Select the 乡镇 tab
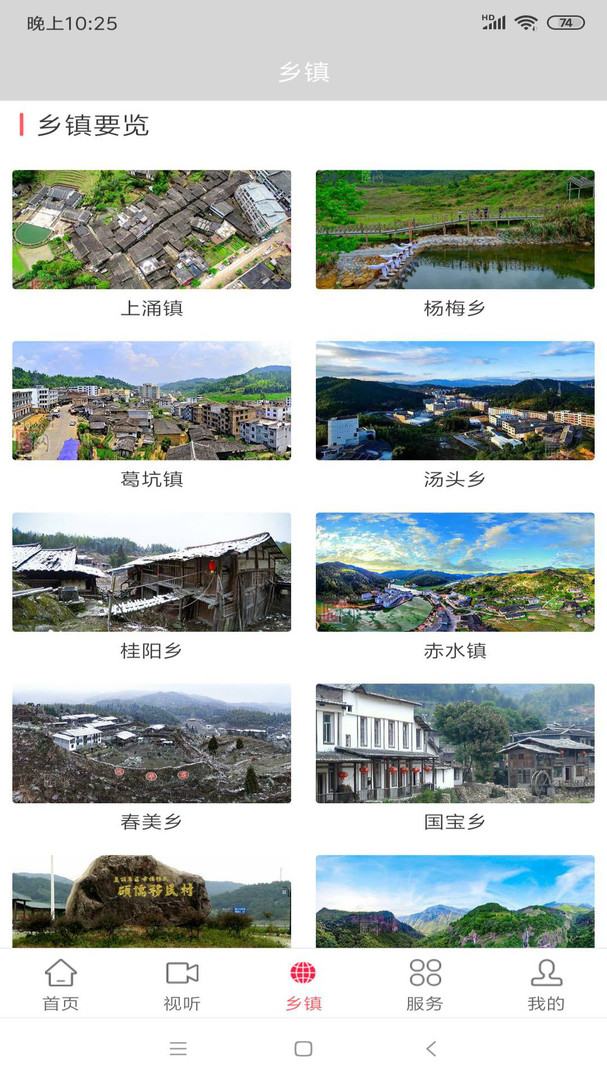 pos(303,985)
